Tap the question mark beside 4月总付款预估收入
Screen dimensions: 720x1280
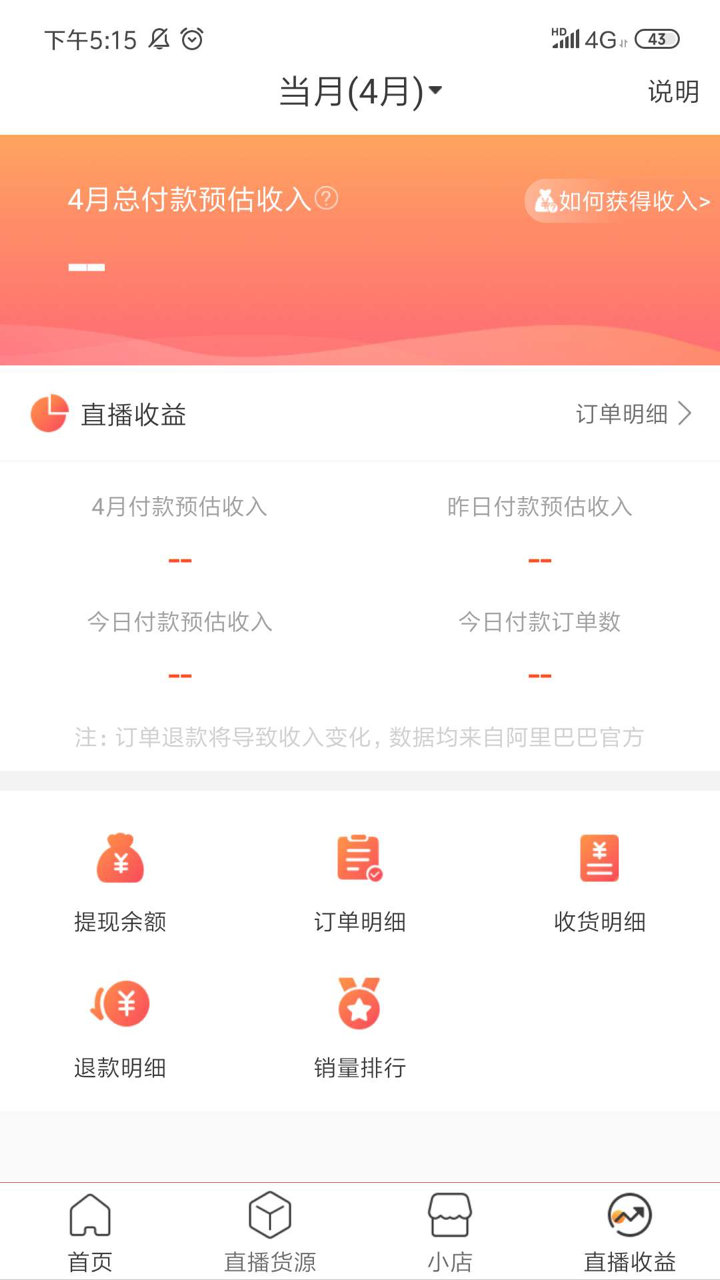[327, 198]
